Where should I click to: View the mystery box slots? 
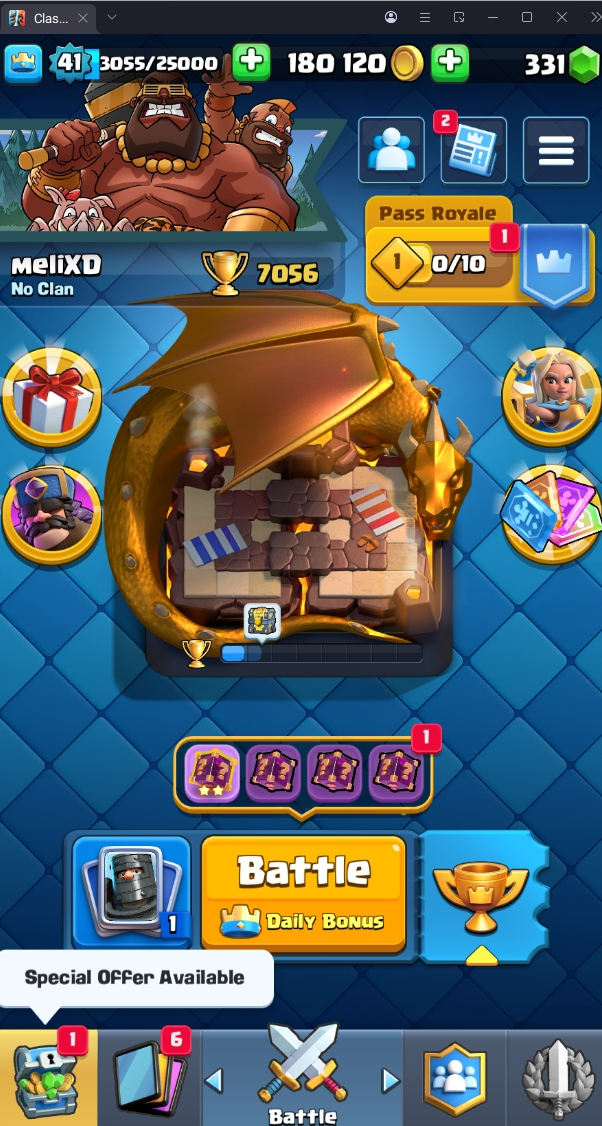click(x=303, y=774)
